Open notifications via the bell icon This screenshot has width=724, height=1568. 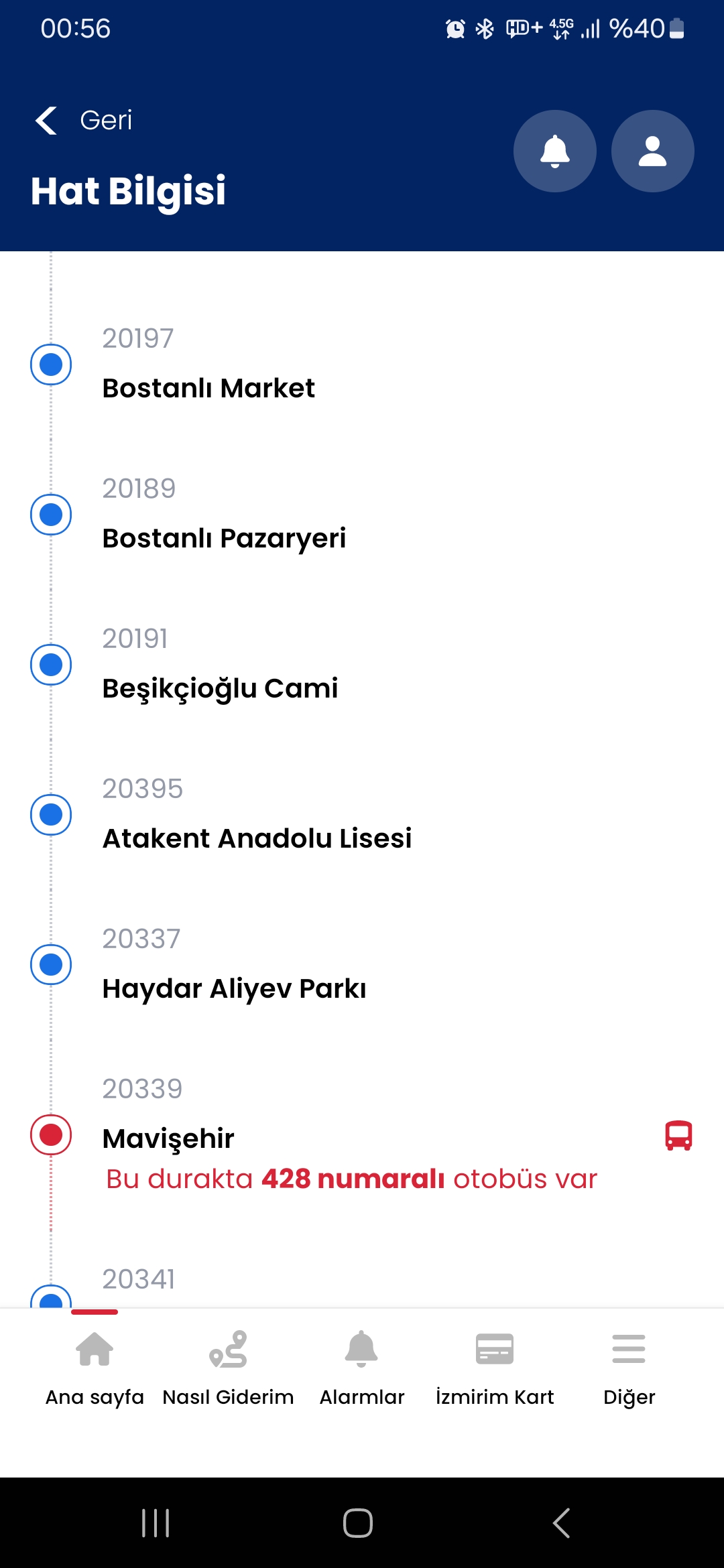tap(554, 151)
